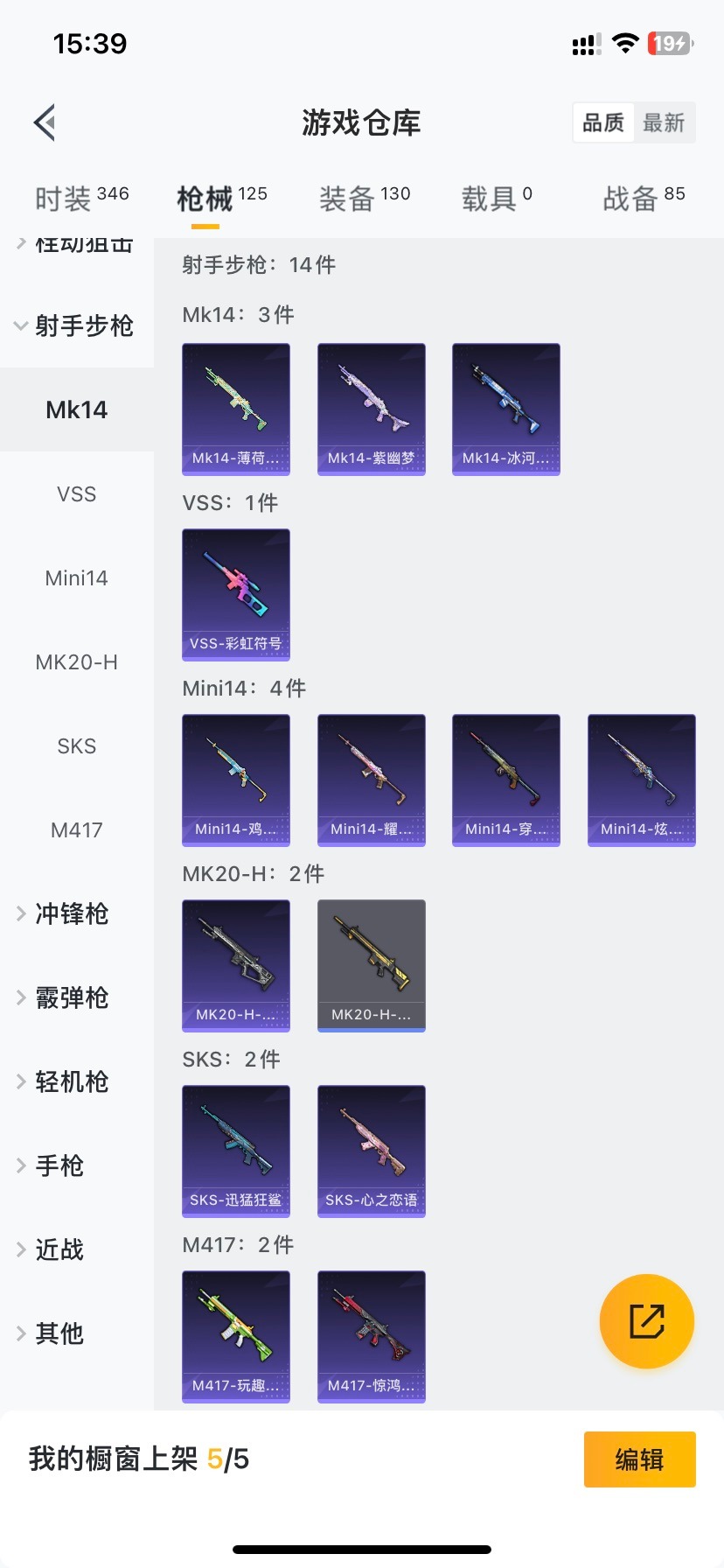Switch to the 装备 tab
This screenshot has height=1568, width=724.
coord(364,199)
